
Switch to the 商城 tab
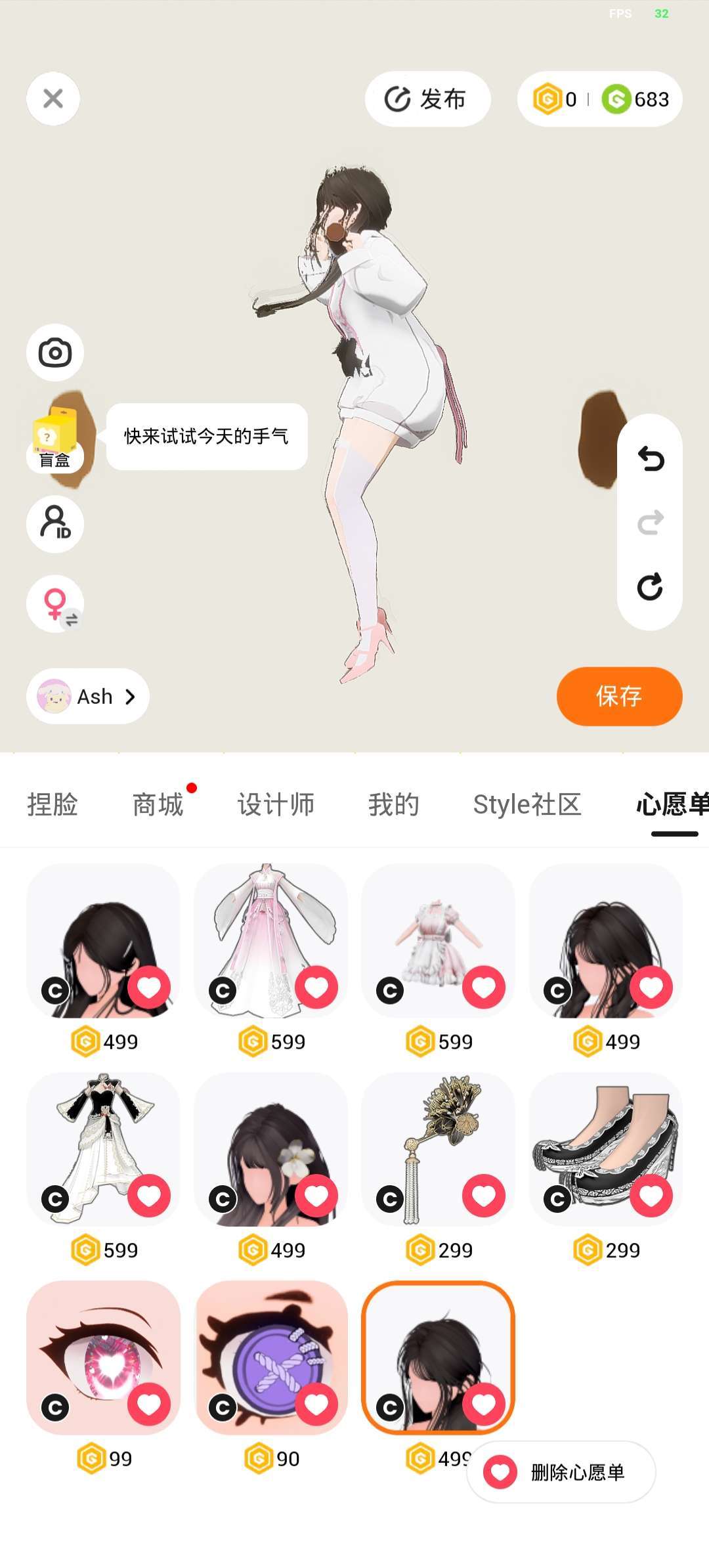click(x=158, y=804)
